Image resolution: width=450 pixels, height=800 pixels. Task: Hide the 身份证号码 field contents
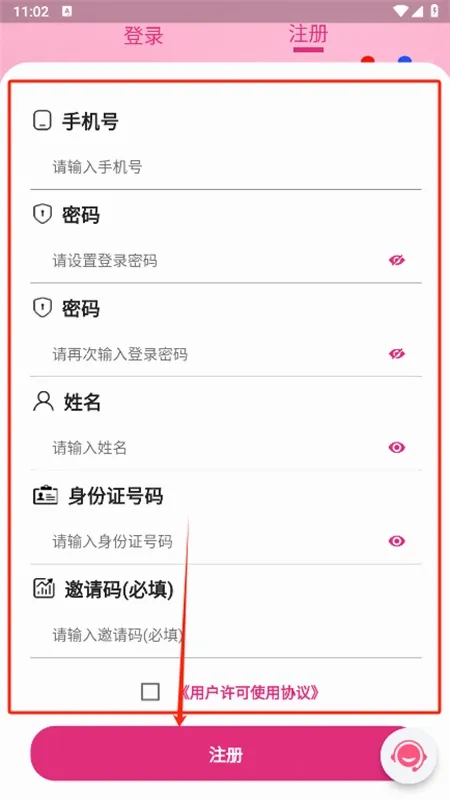click(396, 541)
